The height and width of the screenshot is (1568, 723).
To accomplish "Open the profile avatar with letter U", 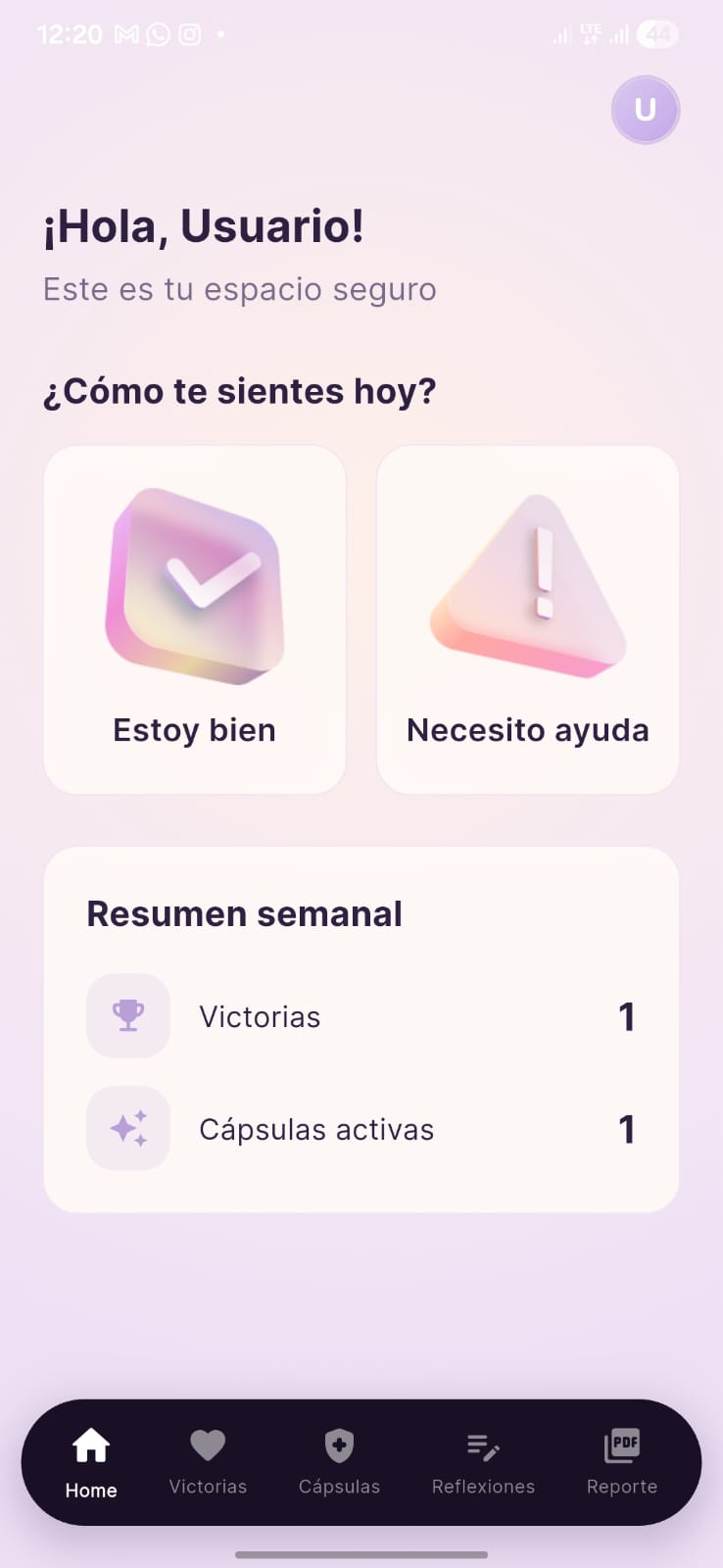I will [x=646, y=110].
